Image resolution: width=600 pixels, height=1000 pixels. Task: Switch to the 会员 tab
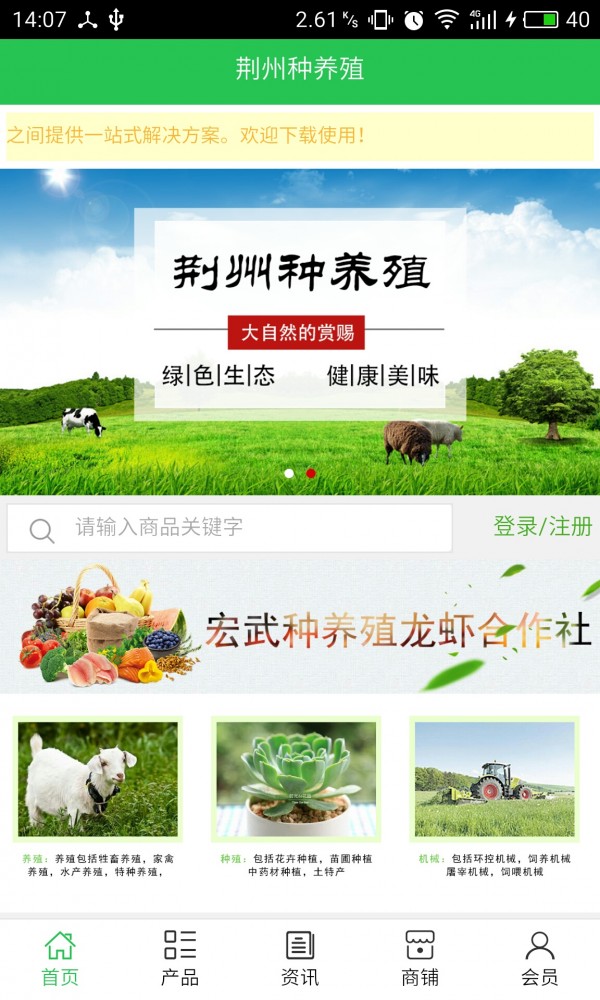click(540, 958)
